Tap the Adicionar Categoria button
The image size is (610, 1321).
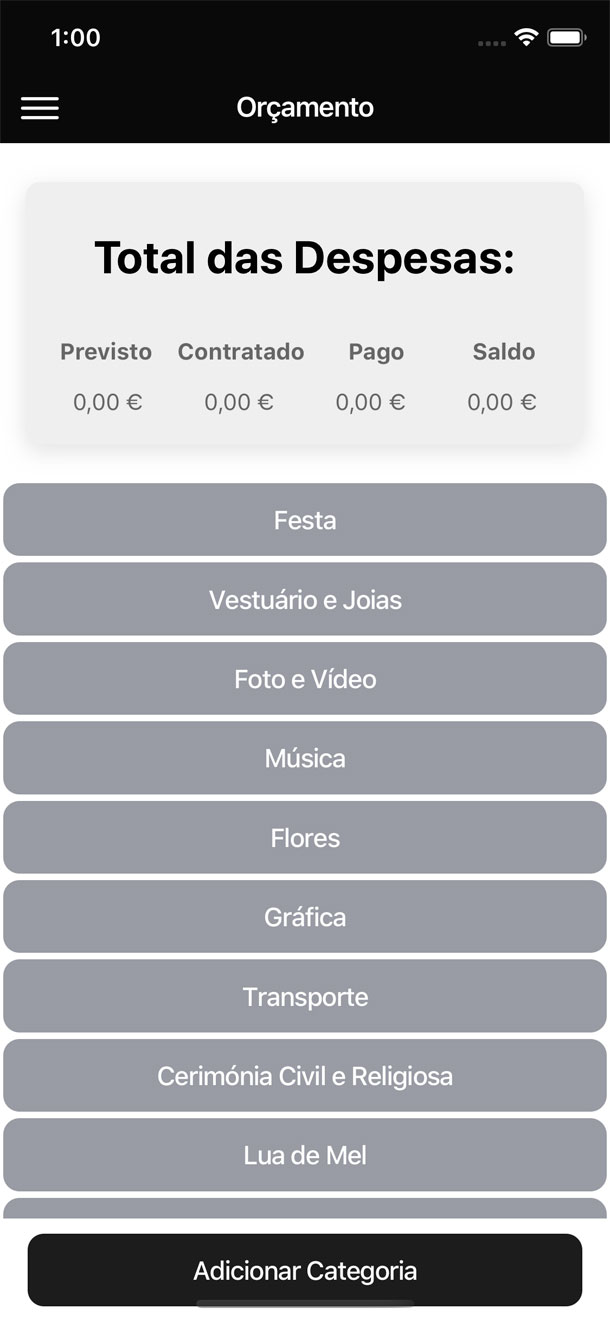point(305,1271)
